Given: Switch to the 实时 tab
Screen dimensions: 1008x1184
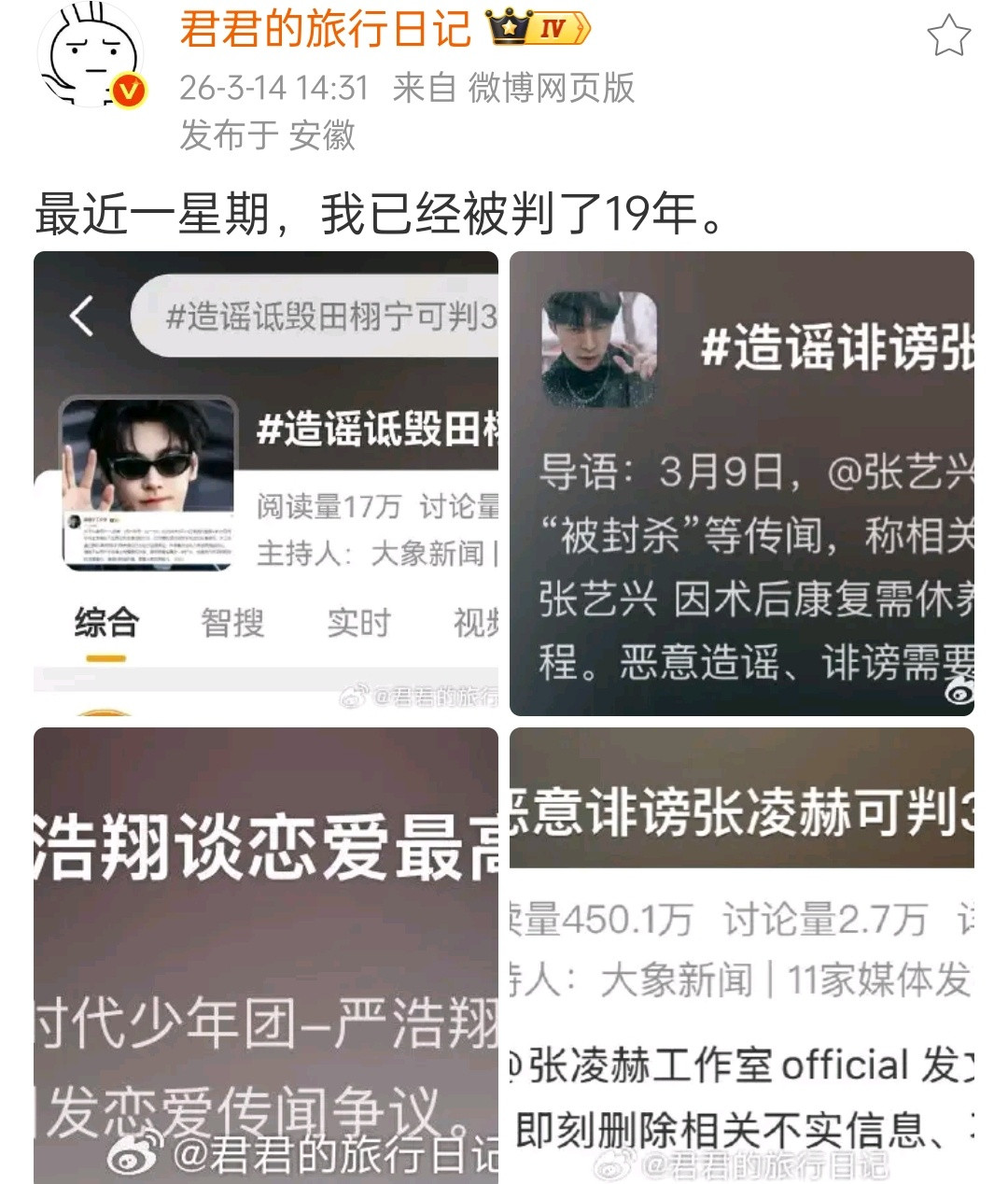Looking at the screenshot, I should tap(359, 619).
